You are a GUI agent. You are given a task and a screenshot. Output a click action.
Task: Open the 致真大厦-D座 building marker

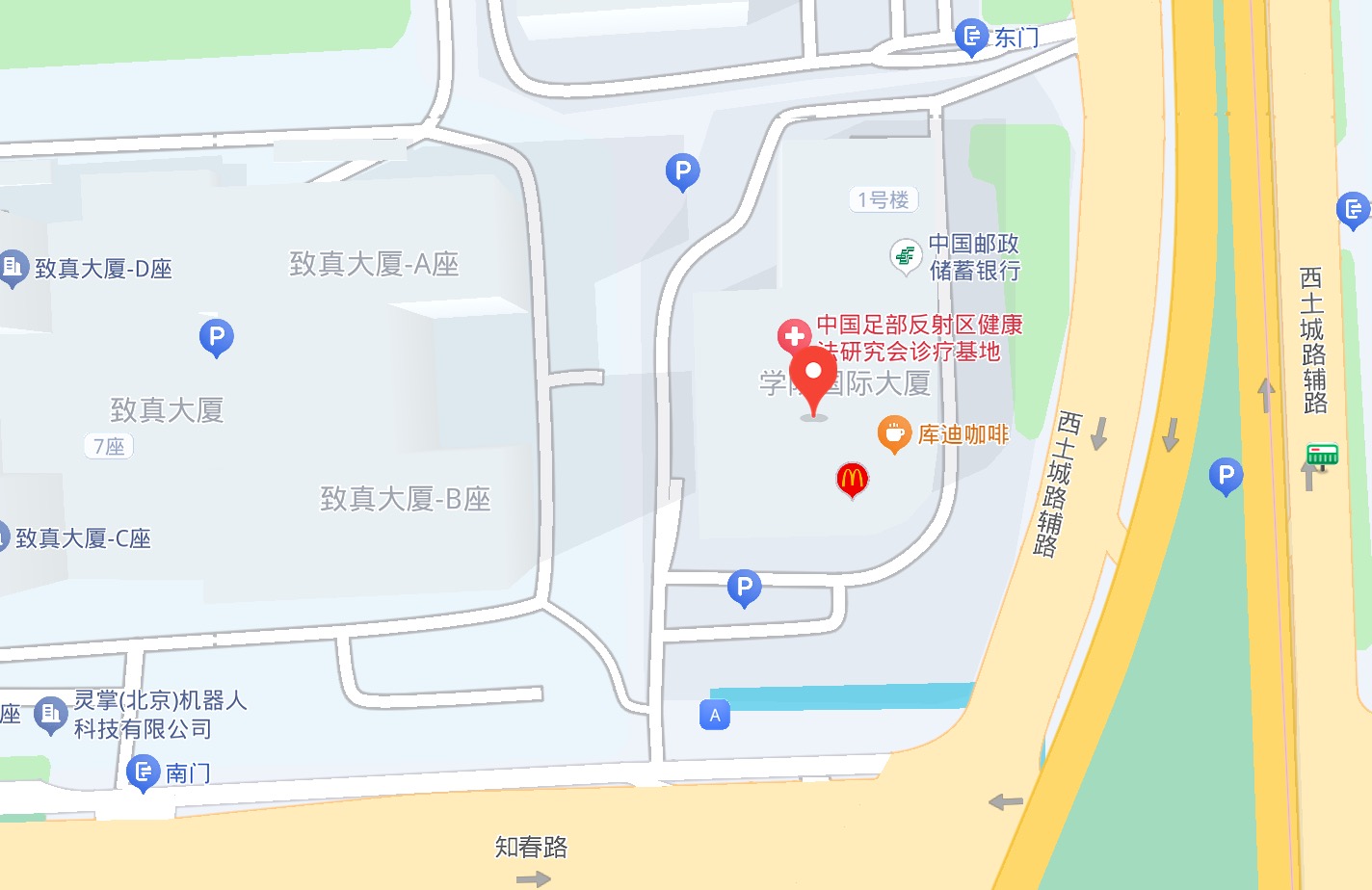[13, 268]
